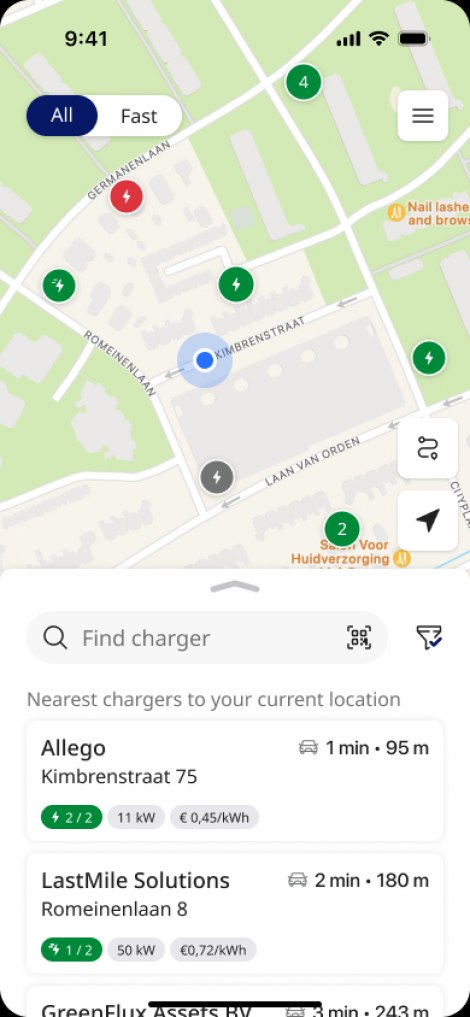Select the All chargers segment
This screenshot has height=1017, width=470.
point(62,115)
